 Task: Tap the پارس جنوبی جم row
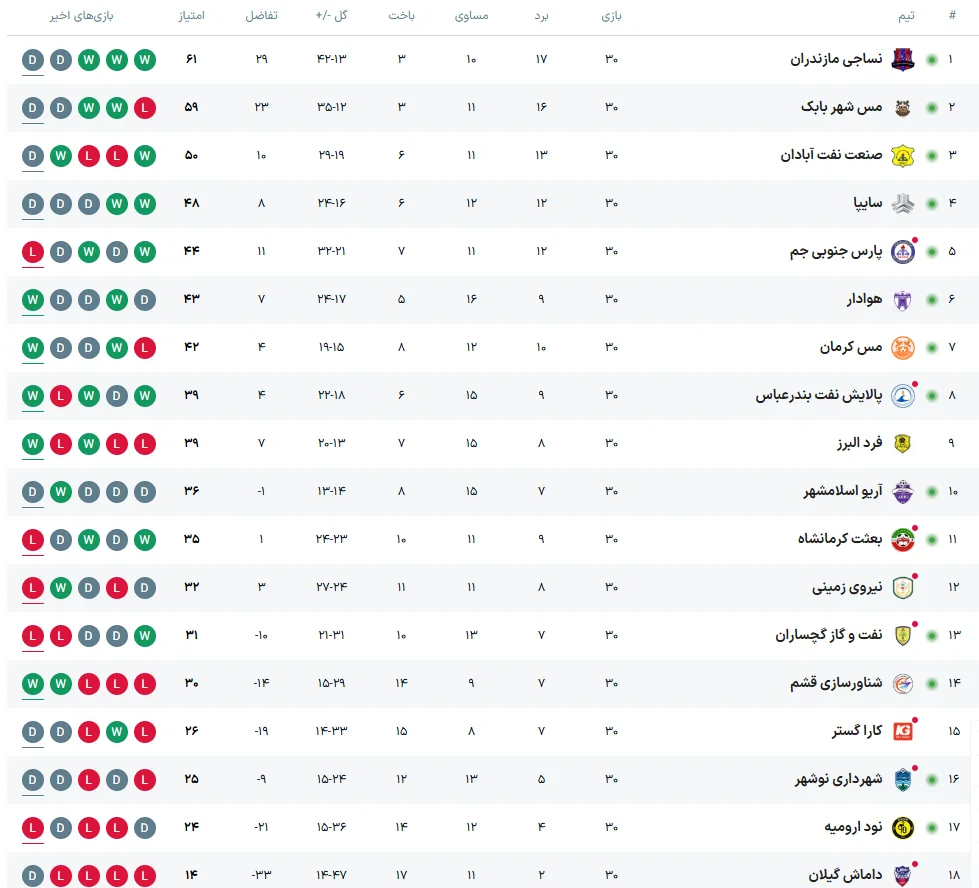pos(493,252)
